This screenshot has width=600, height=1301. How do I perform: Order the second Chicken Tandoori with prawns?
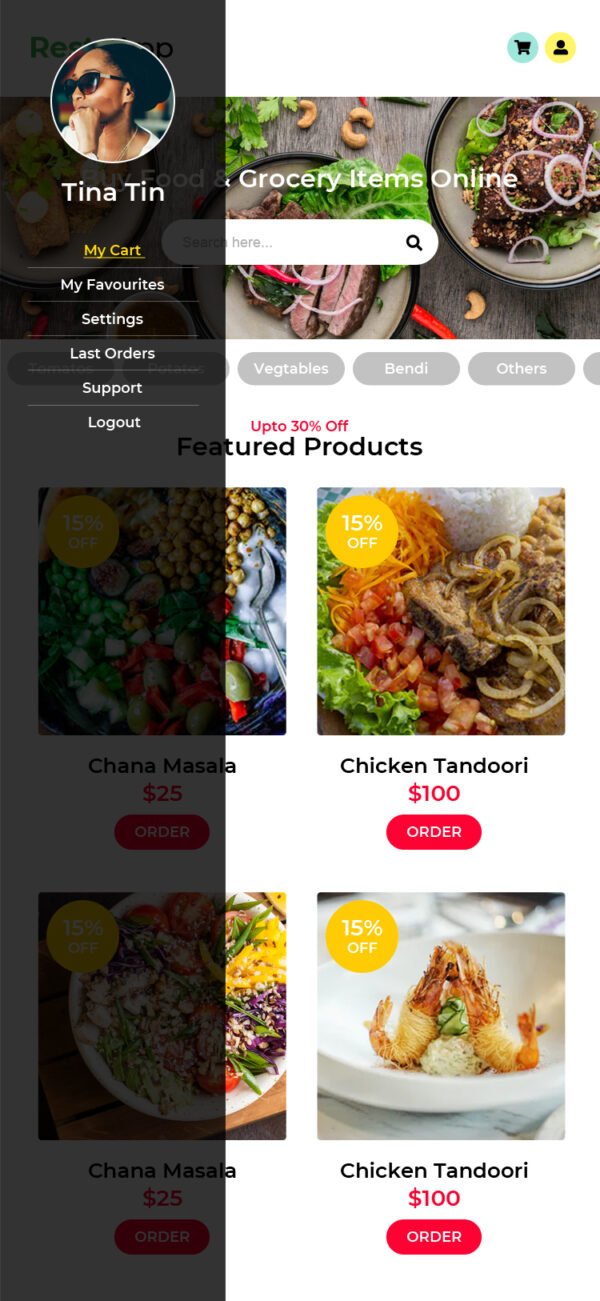click(x=434, y=1237)
